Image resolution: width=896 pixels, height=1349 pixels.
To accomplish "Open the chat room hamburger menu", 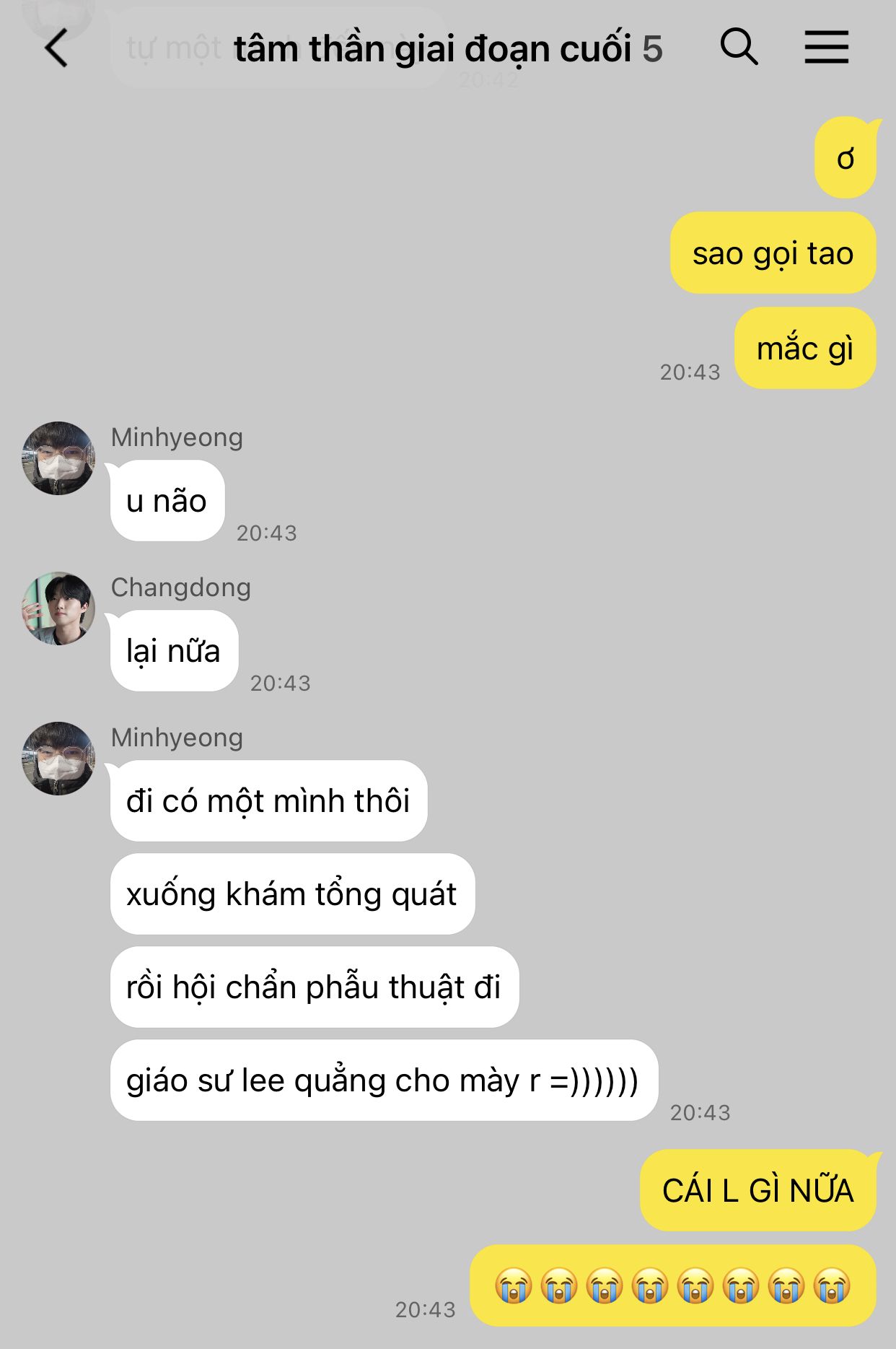I will [x=826, y=48].
